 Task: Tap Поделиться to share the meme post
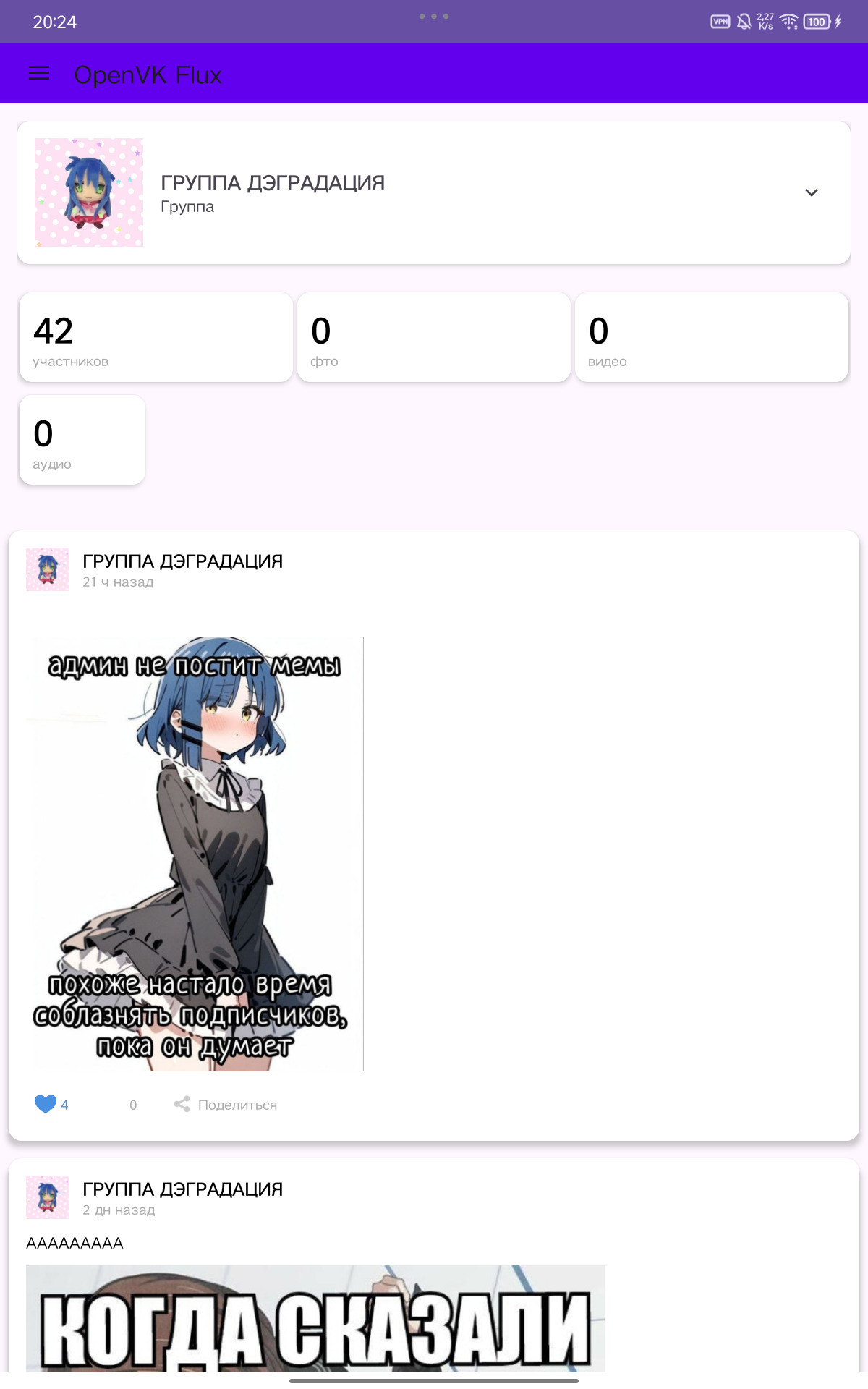[226, 1105]
